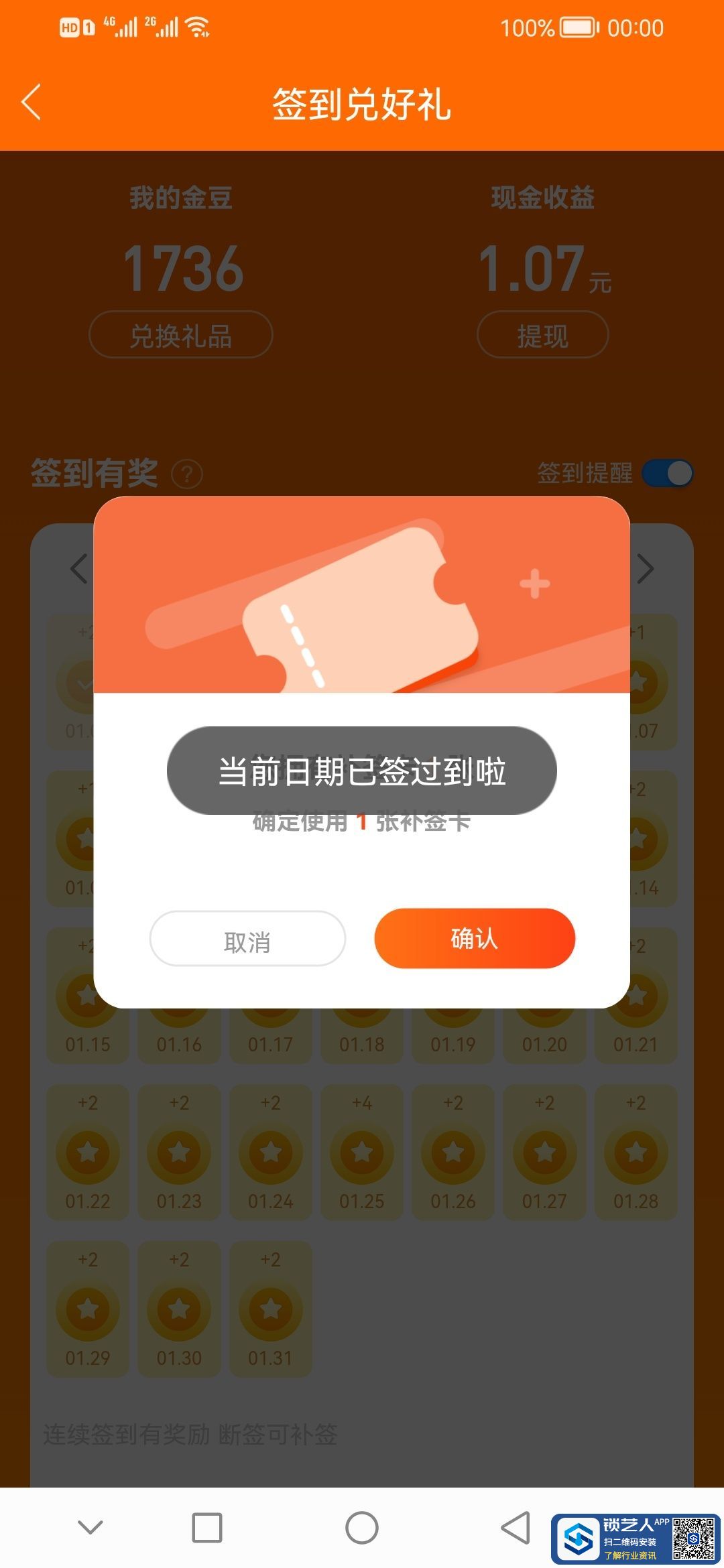Tap system back navigation button
The height and width of the screenshot is (1568, 724).
point(516,1528)
